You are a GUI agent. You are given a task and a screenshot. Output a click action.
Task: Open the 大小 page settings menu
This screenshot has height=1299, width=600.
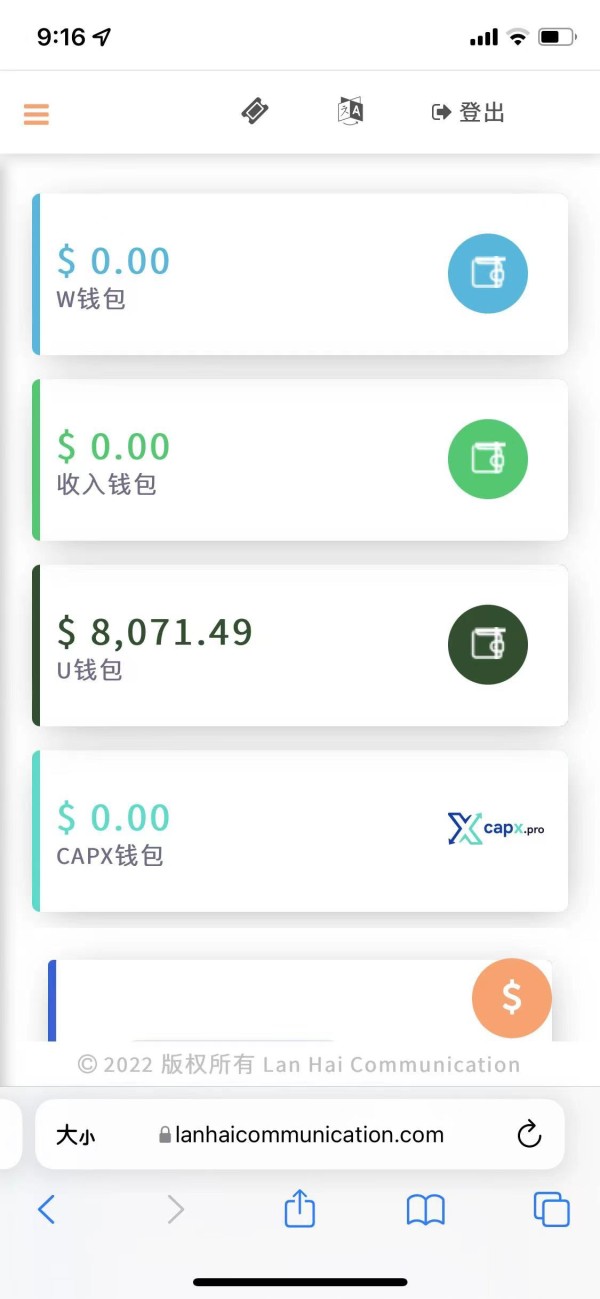coord(76,1135)
